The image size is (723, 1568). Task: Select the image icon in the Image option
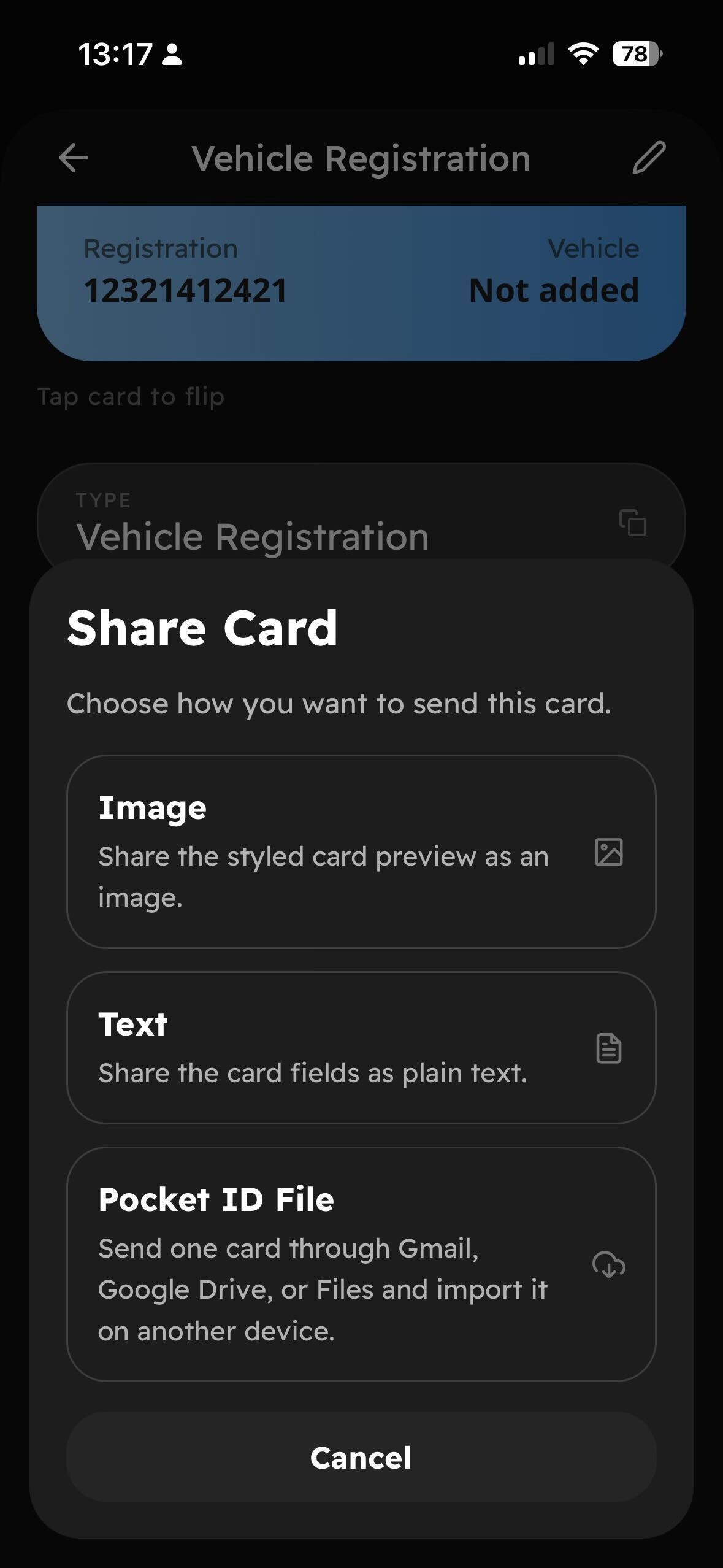coord(609,854)
